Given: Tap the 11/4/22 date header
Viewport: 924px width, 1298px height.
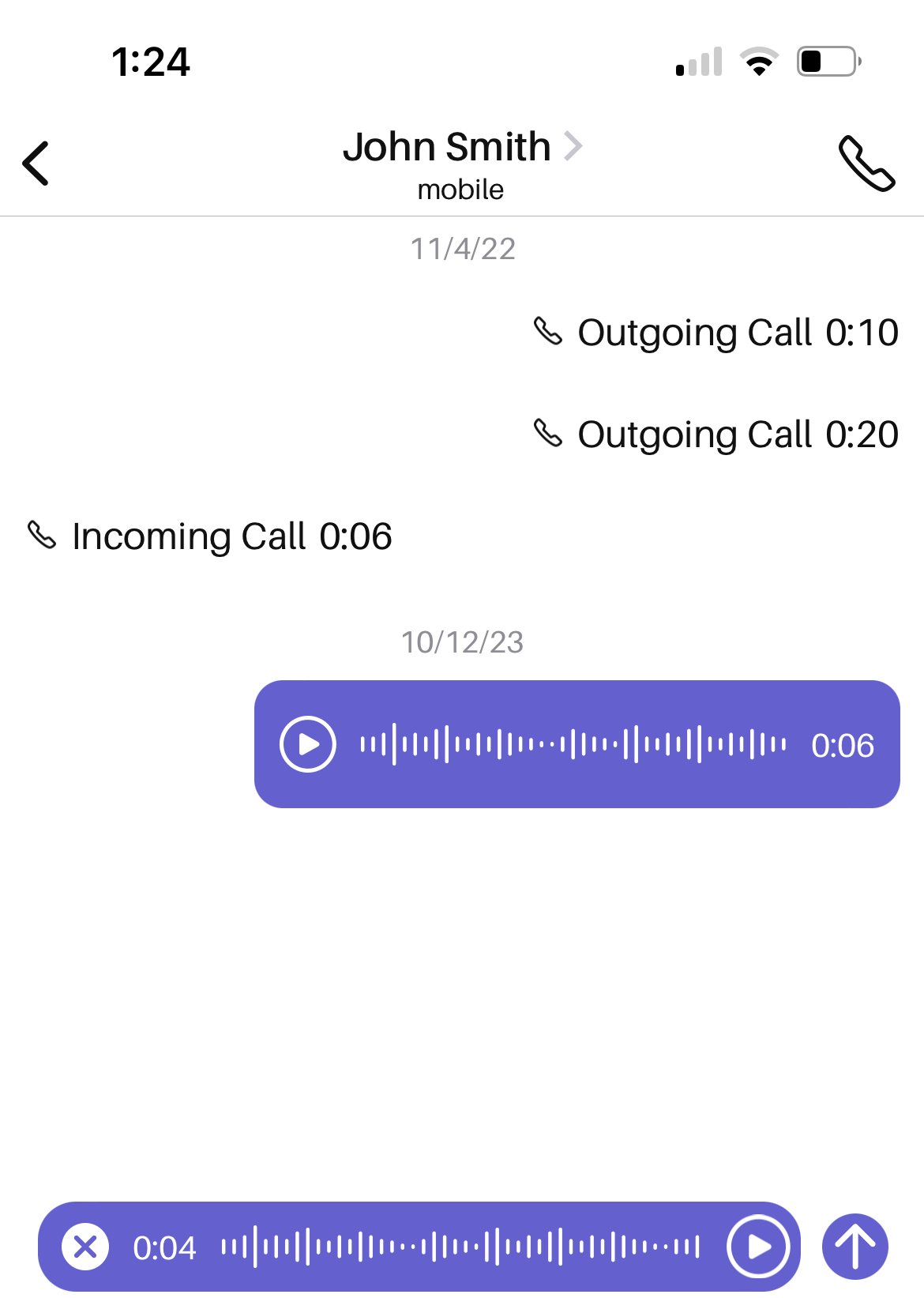Looking at the screenshot, I should (x=461, y=249).
